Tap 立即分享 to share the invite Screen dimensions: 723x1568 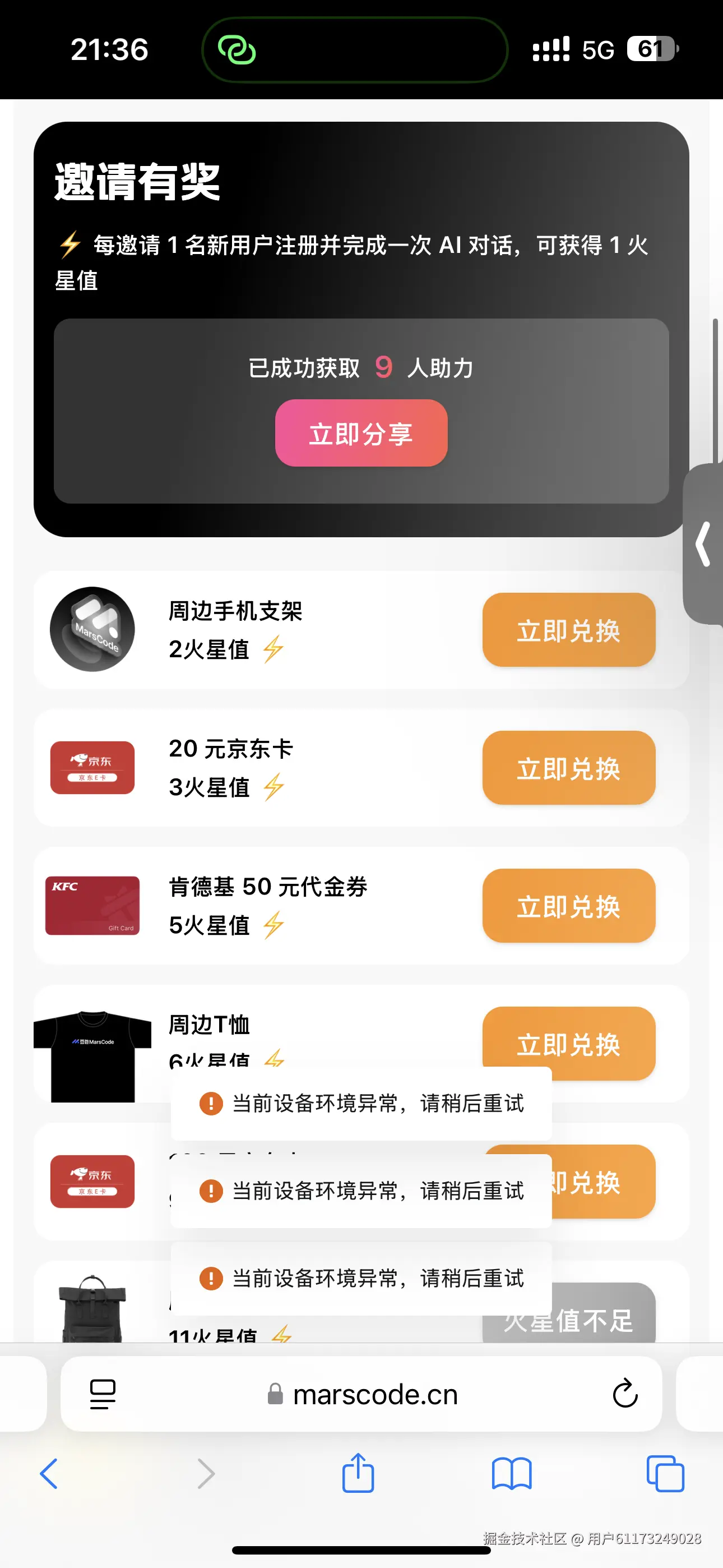[360, 433]
